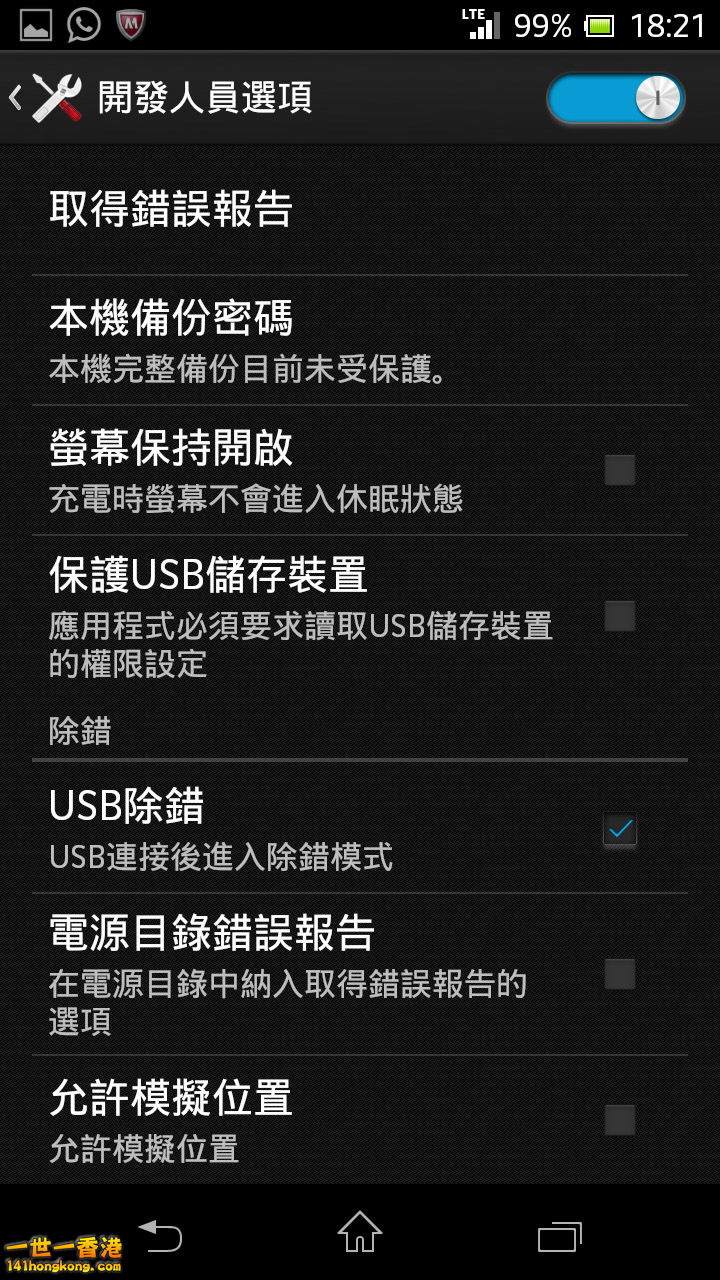
Task: Check the 電源目錄錯誤報告 option
Action: 619,972
